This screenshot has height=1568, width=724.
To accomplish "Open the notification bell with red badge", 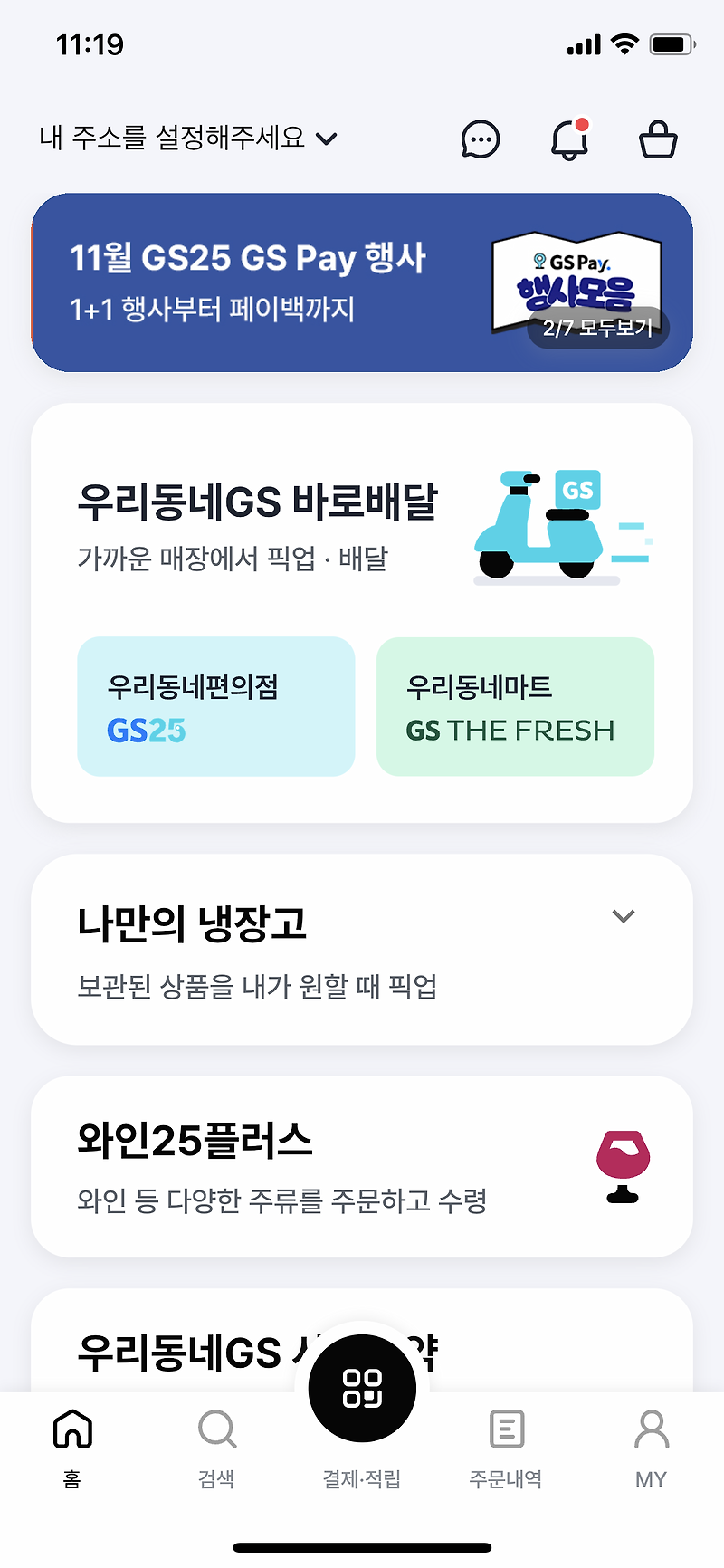I will [568, 140].
